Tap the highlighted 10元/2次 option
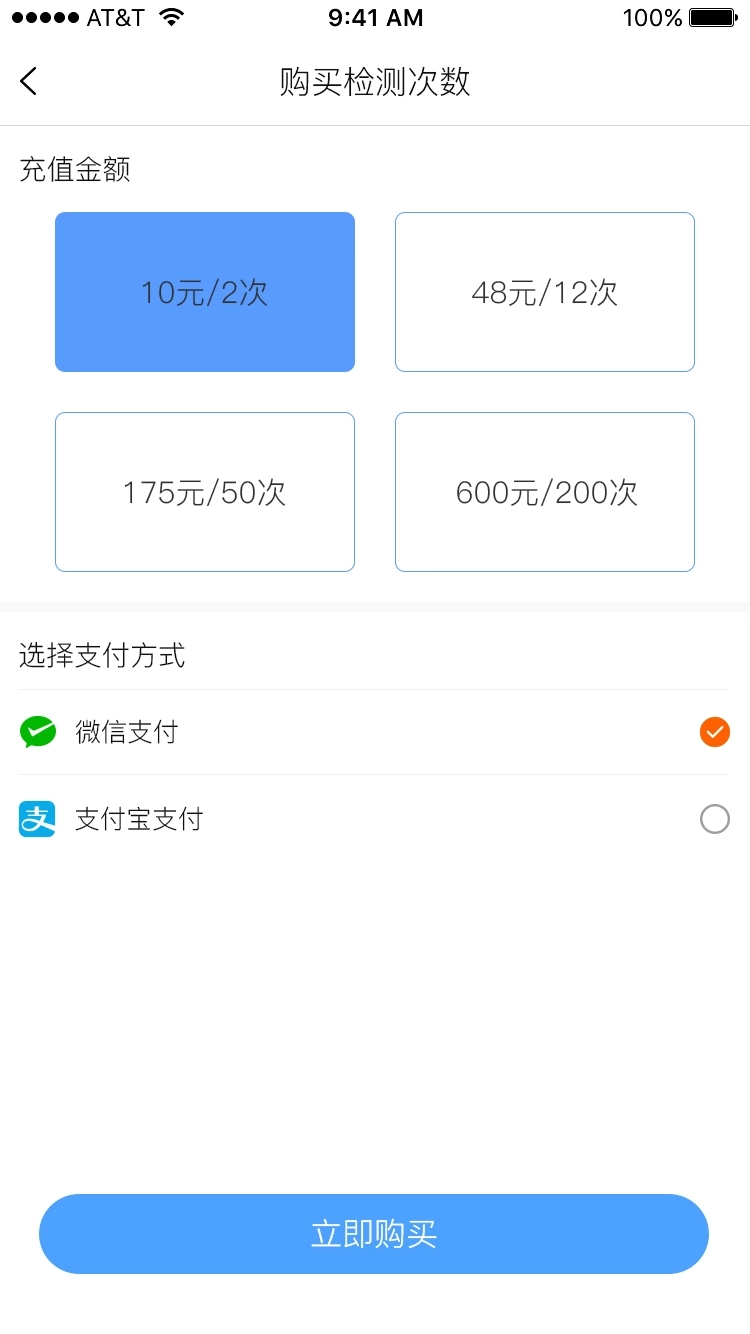The image size is (750, 1334). [205, 291]
